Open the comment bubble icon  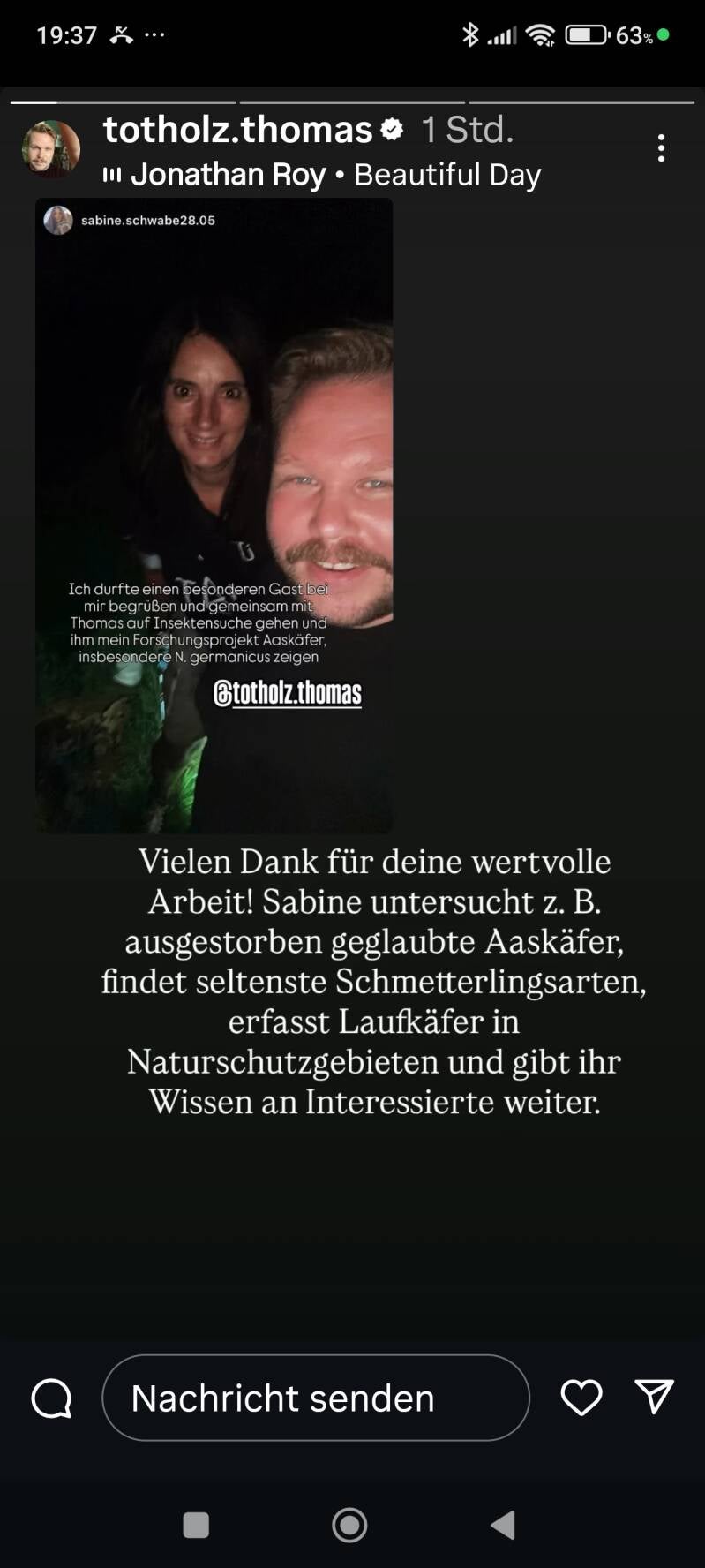pos(51,1398)
